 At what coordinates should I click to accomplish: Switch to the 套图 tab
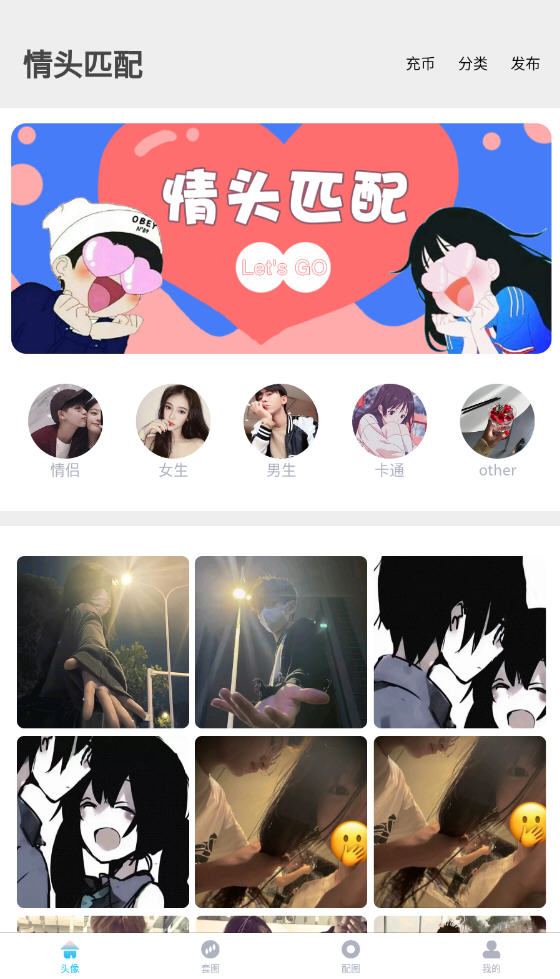coord(210,957)
